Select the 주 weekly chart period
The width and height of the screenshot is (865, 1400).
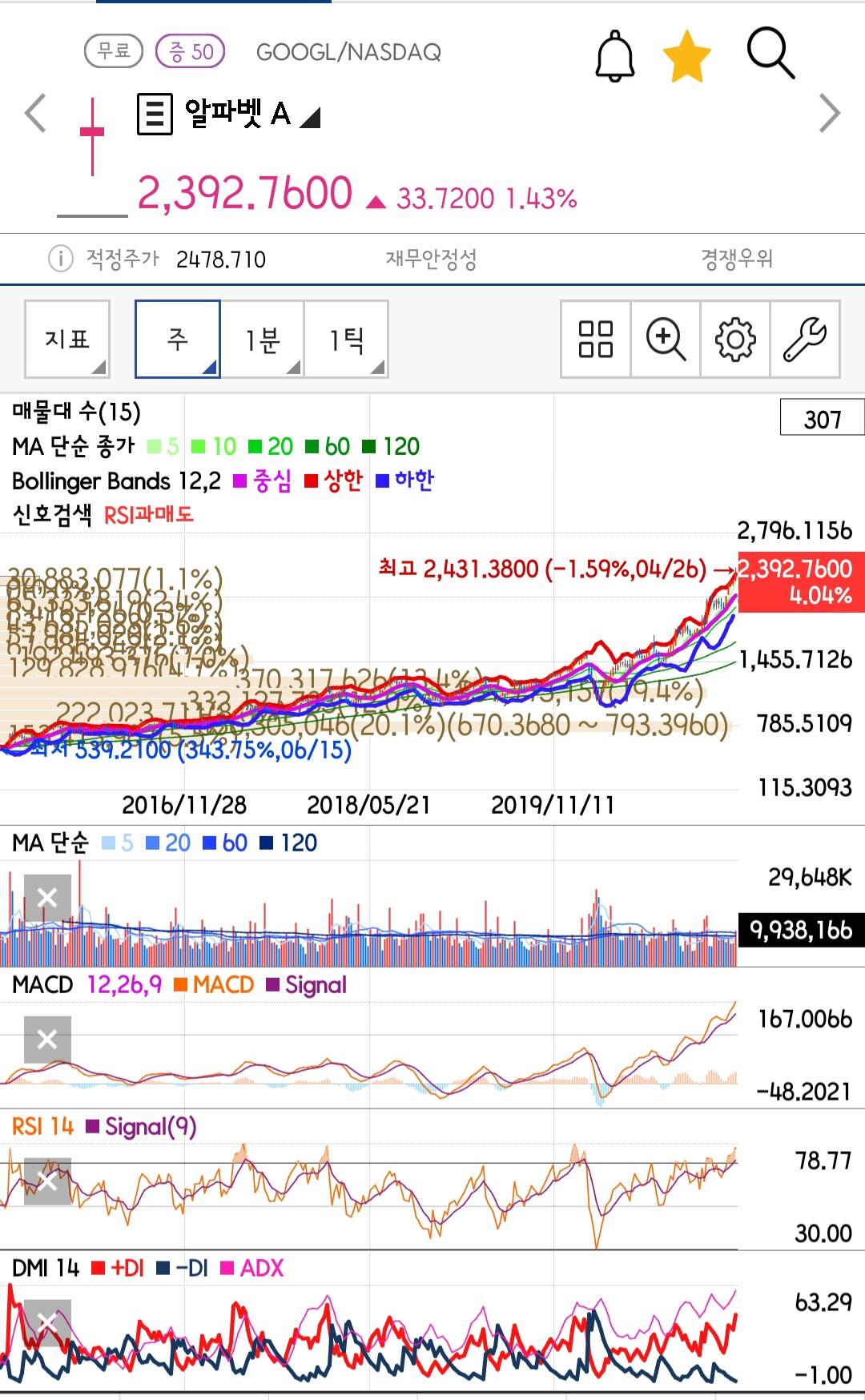click(x=177, y=339)
